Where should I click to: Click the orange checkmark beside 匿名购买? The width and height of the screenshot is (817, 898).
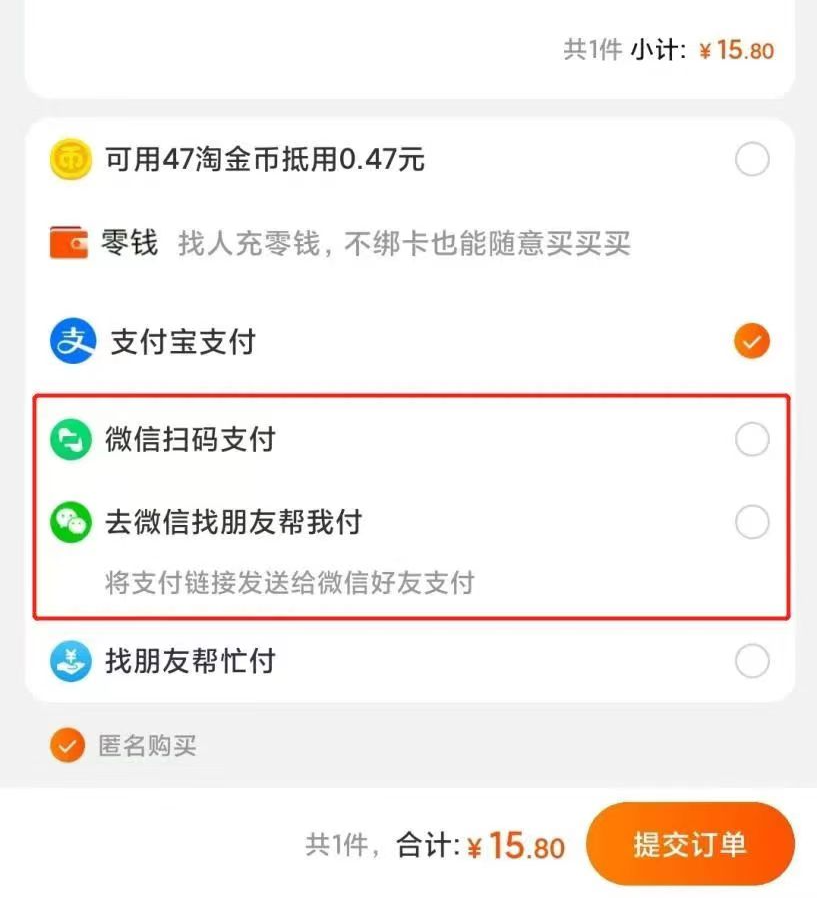(67, 745)
